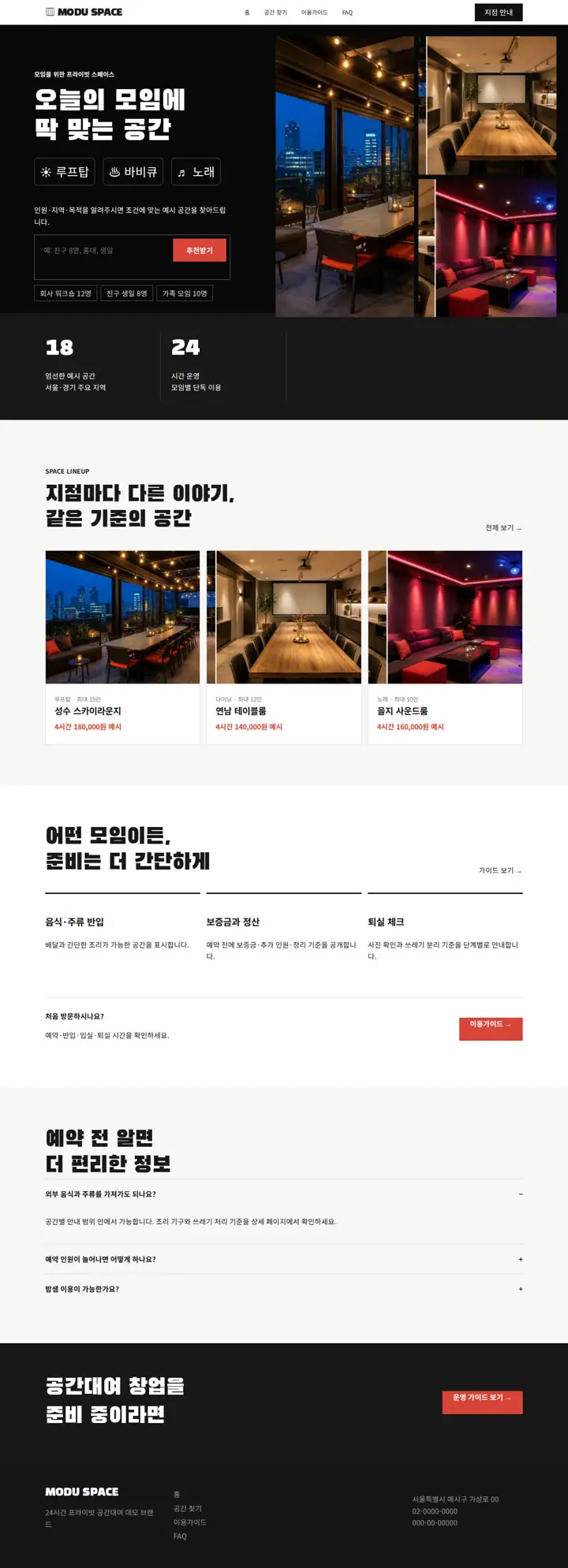Select the 노래 chip
Screen dimensions: 568x1568
[196, 172]
